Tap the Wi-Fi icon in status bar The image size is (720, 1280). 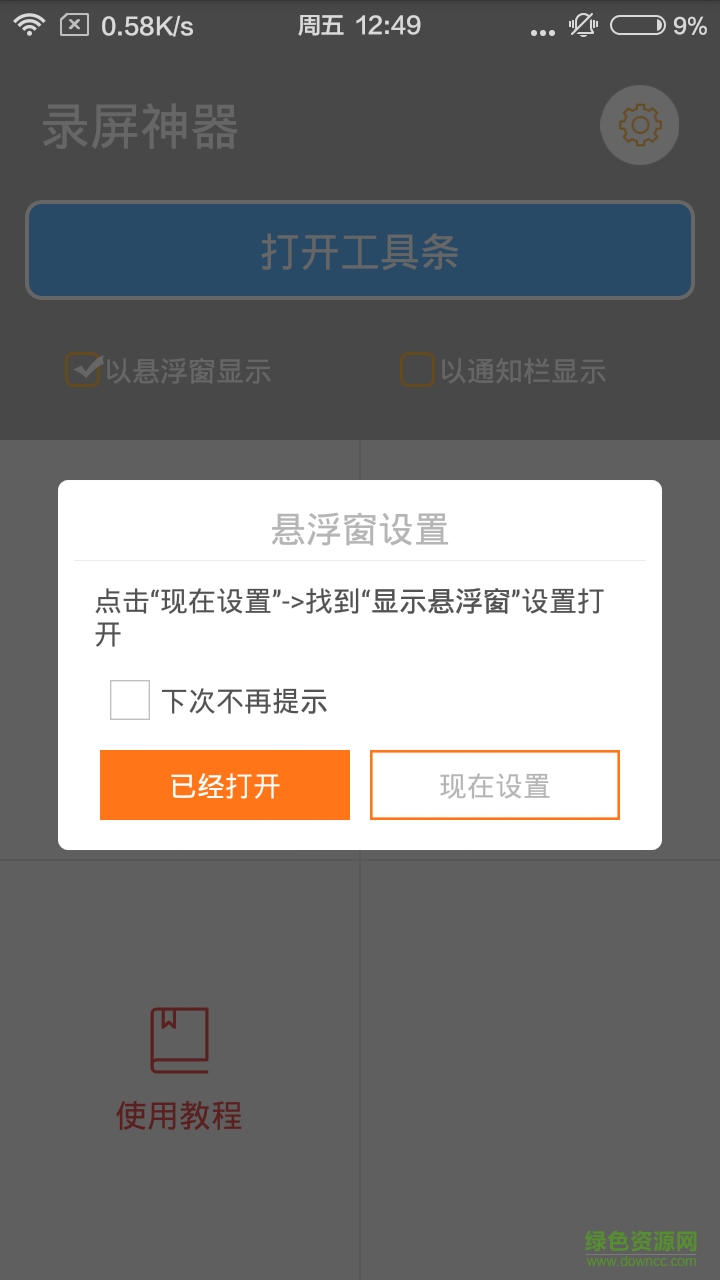(x=29, y=24)
